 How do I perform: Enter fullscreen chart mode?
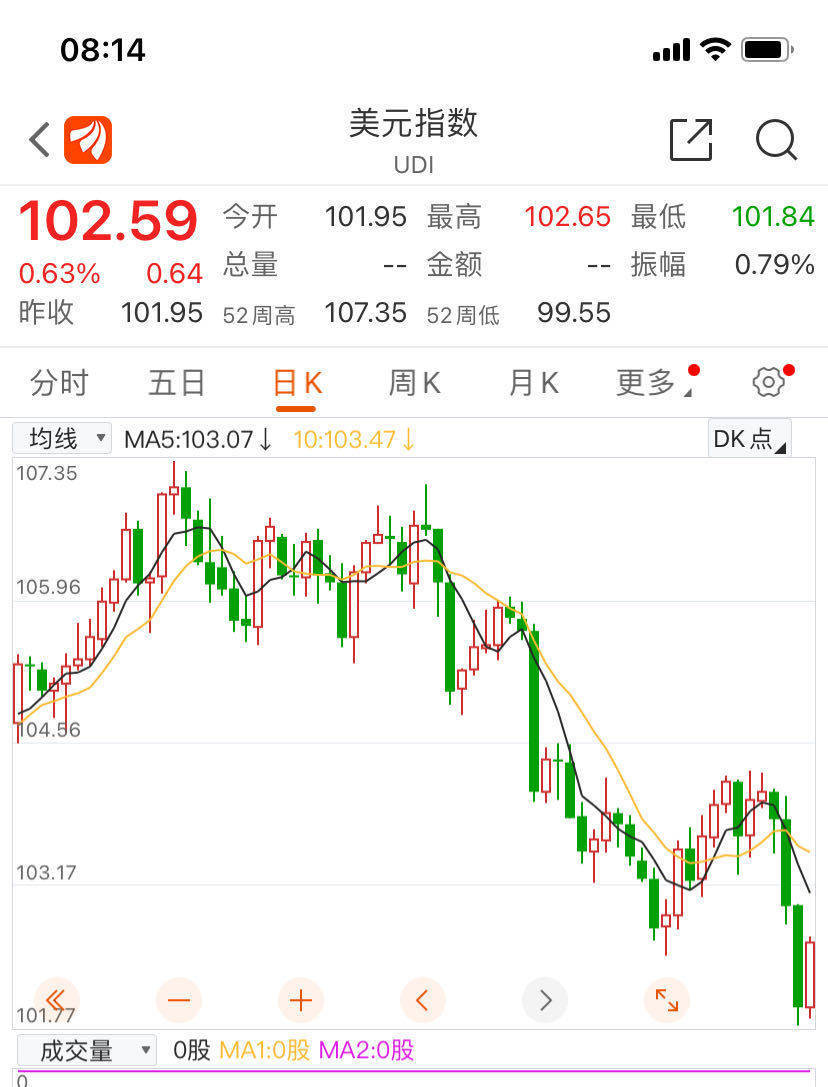[667, 999]
